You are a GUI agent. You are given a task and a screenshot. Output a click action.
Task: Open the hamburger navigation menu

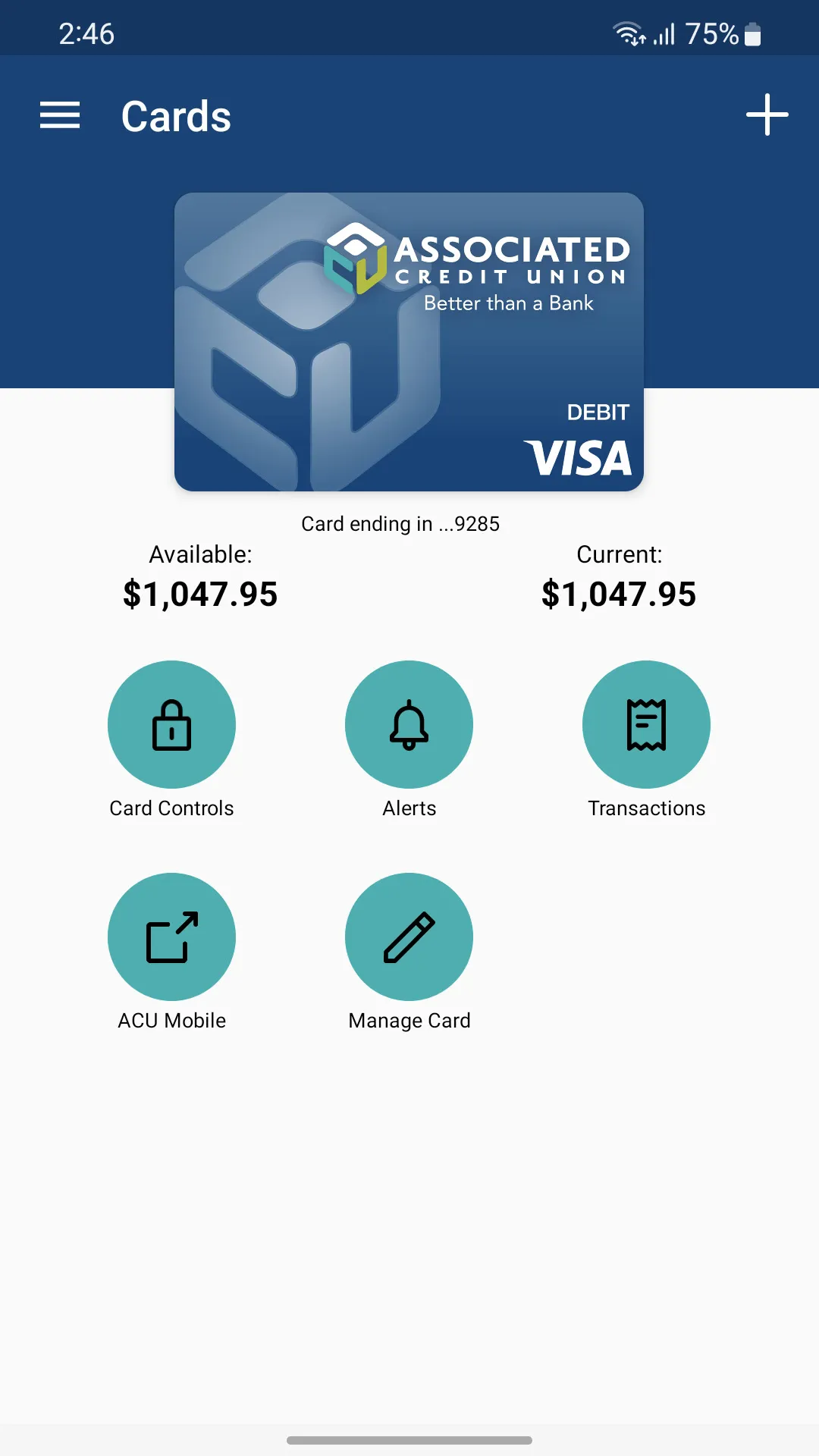coord(60,115)
